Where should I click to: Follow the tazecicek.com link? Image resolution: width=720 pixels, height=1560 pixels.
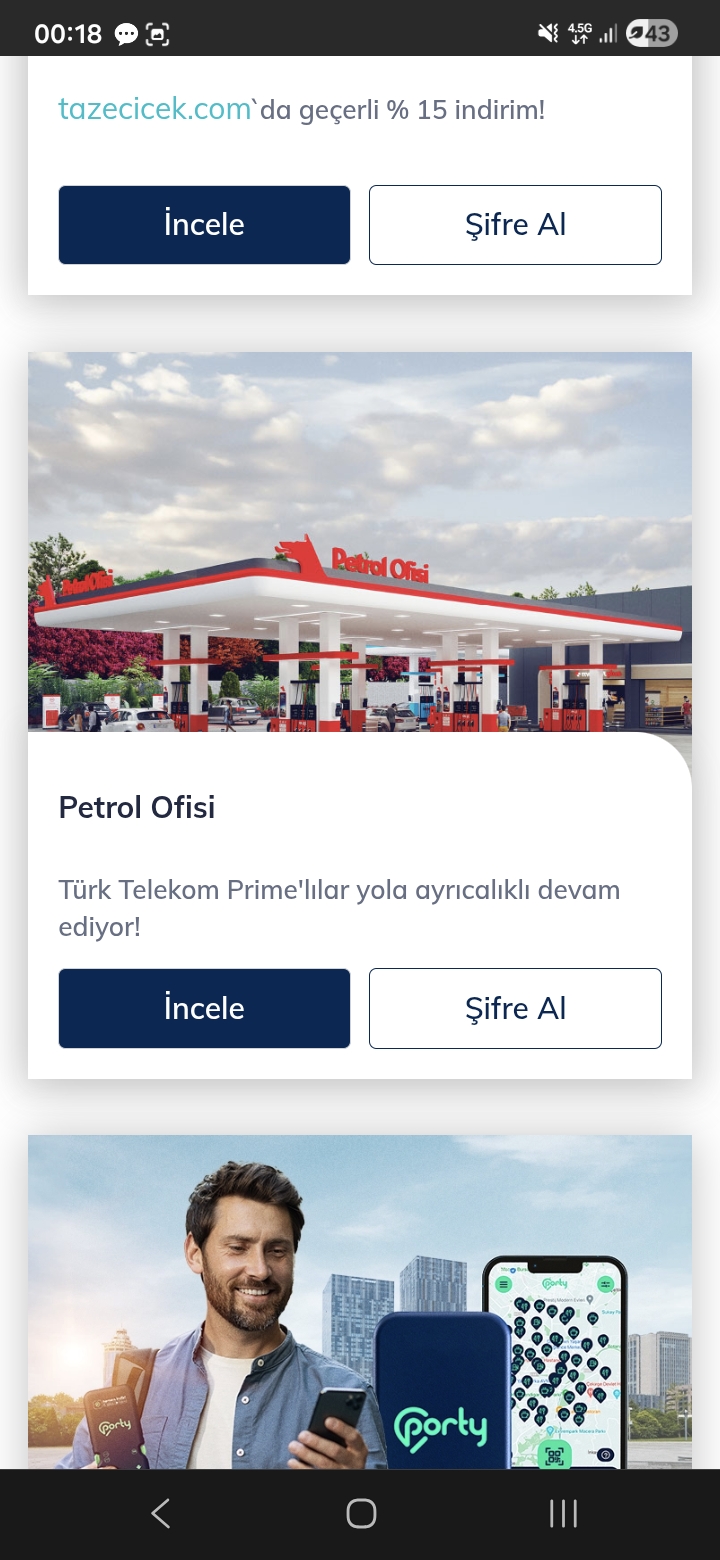pyautogui.click(x=154, y=109)
